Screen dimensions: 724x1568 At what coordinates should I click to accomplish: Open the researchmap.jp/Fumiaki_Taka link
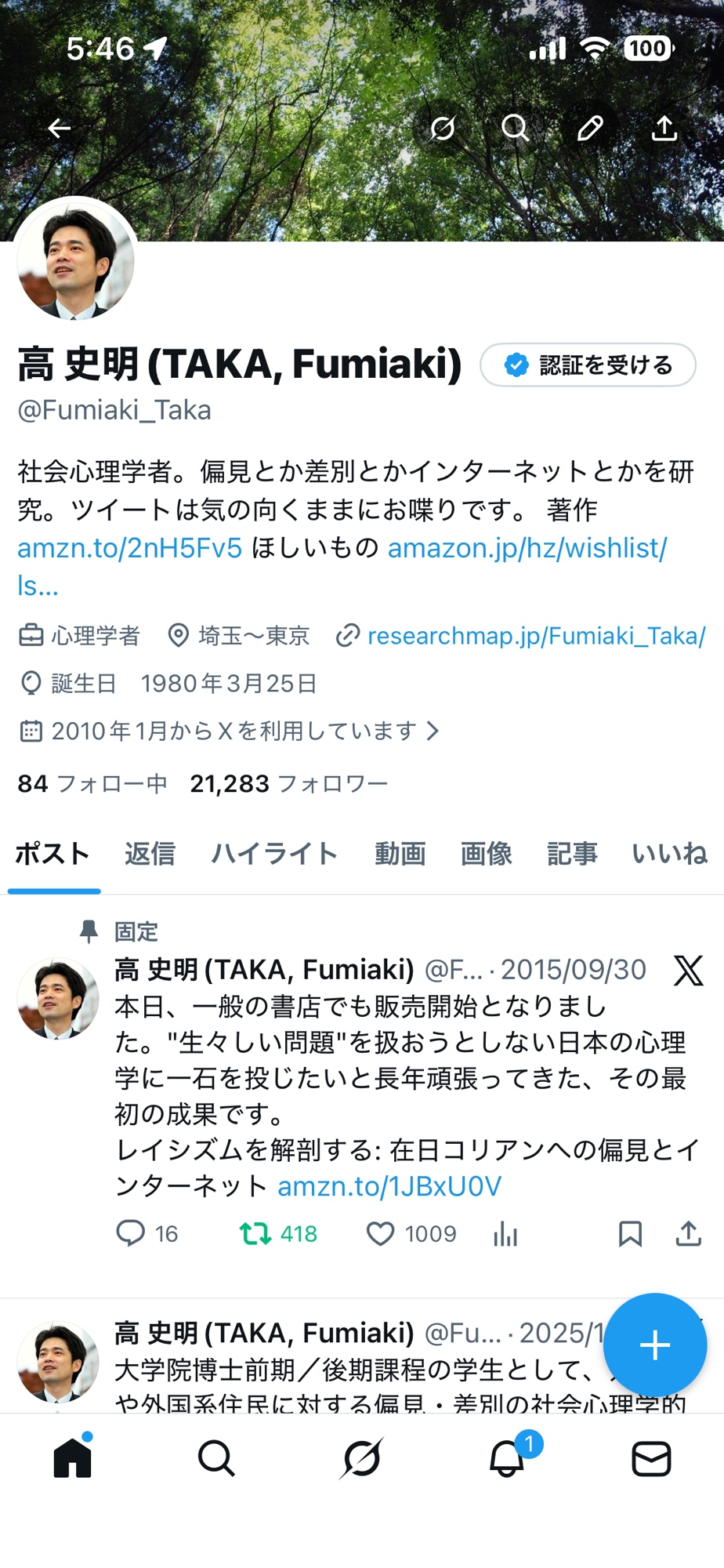pyautogui.click(x=536, y=636)
